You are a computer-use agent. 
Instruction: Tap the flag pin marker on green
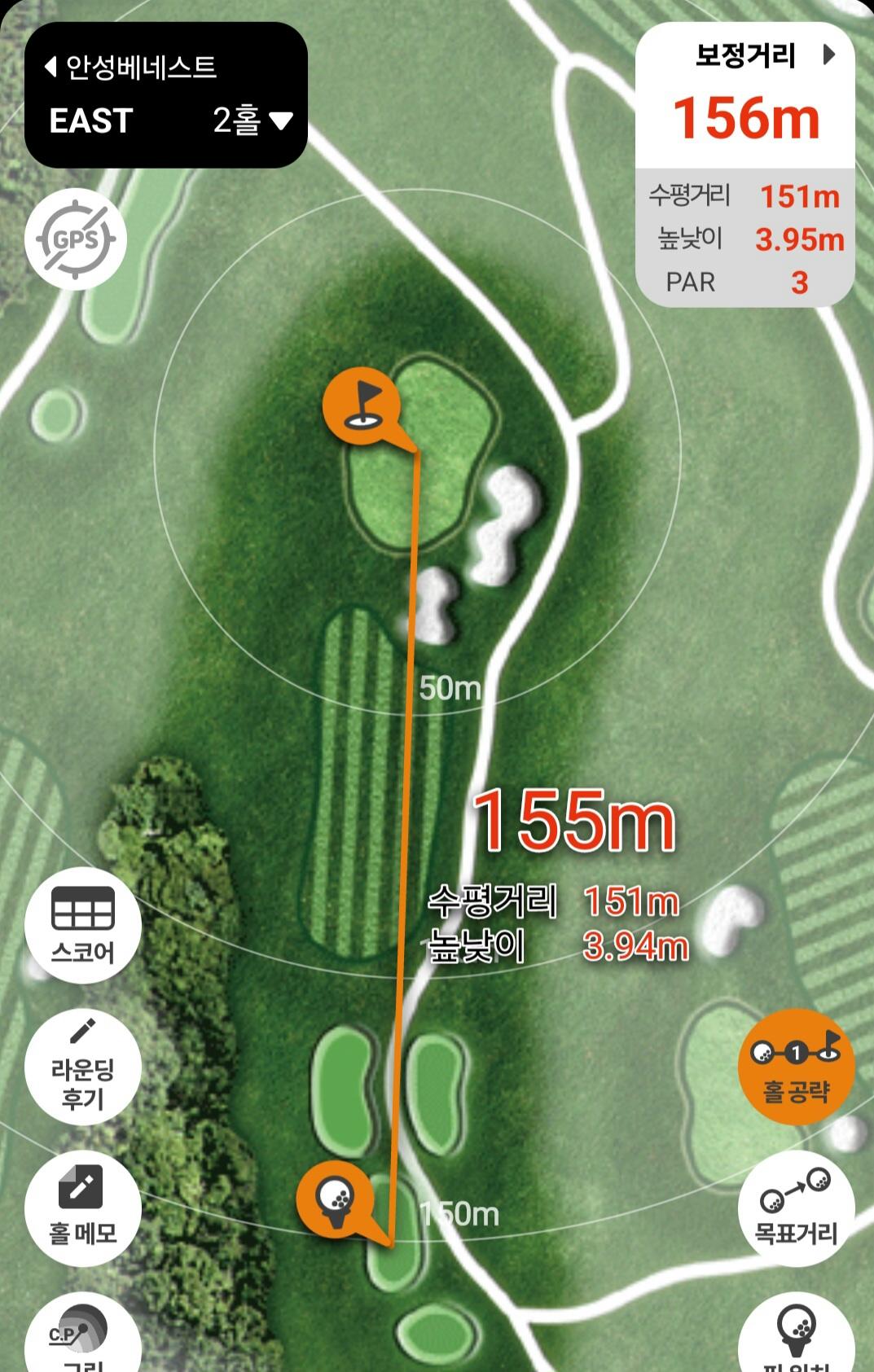point(362,403)
